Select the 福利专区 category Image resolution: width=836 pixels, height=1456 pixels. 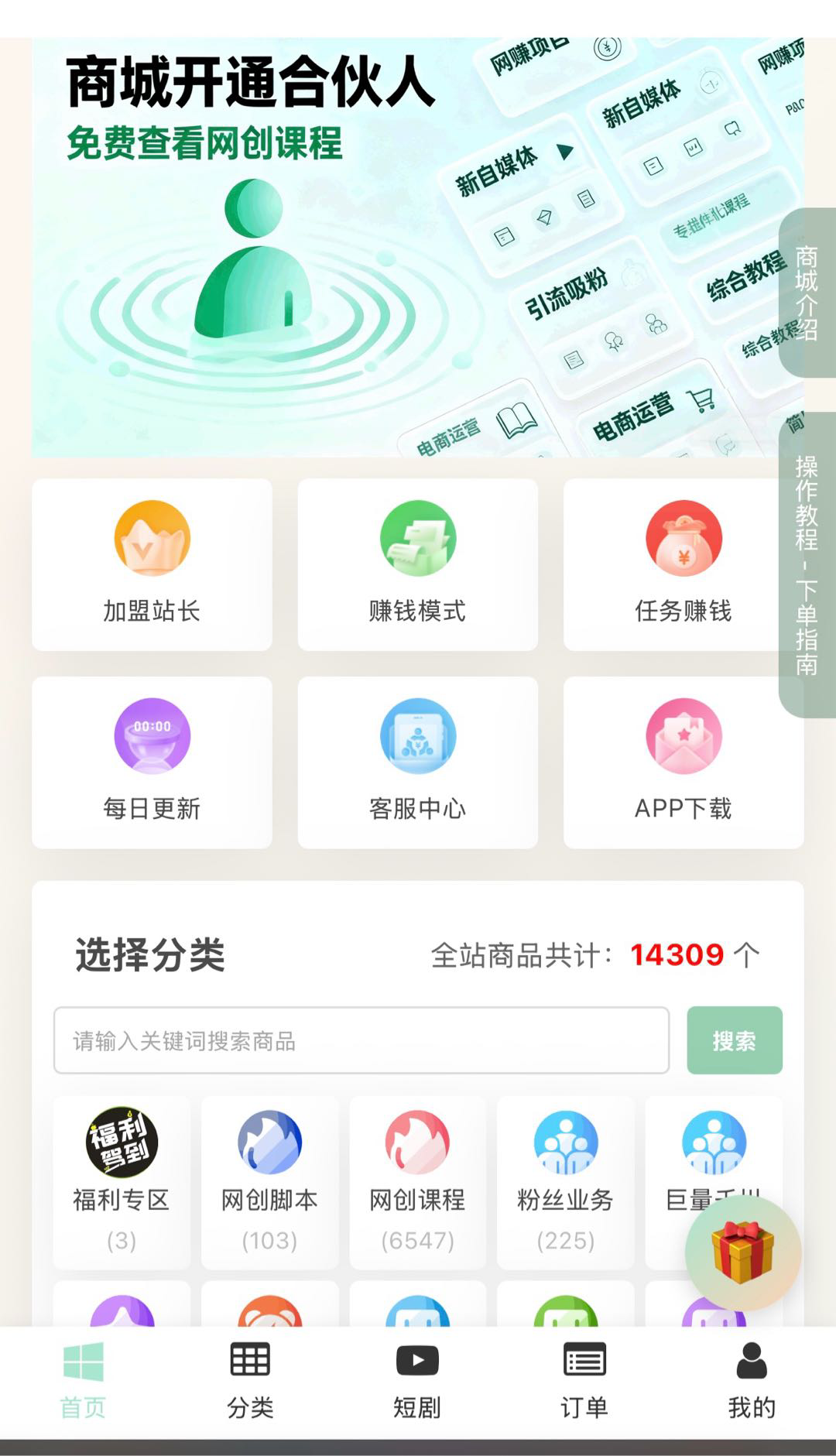(x=122, y=1182)
